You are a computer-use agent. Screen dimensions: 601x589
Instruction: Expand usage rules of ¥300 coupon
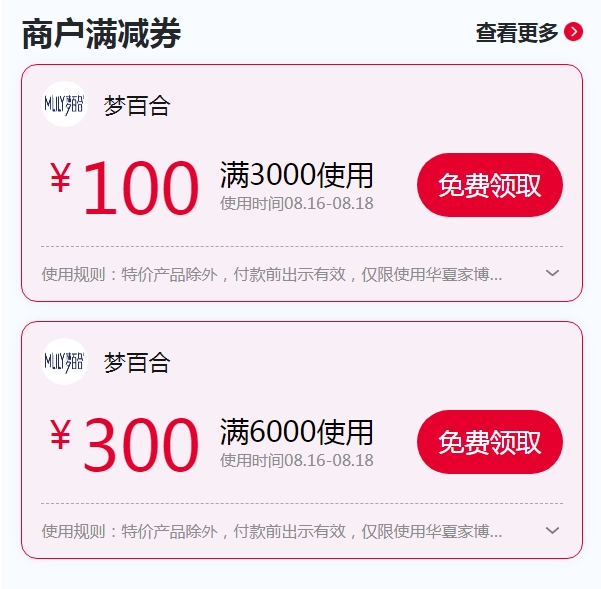tap(552, 530)
